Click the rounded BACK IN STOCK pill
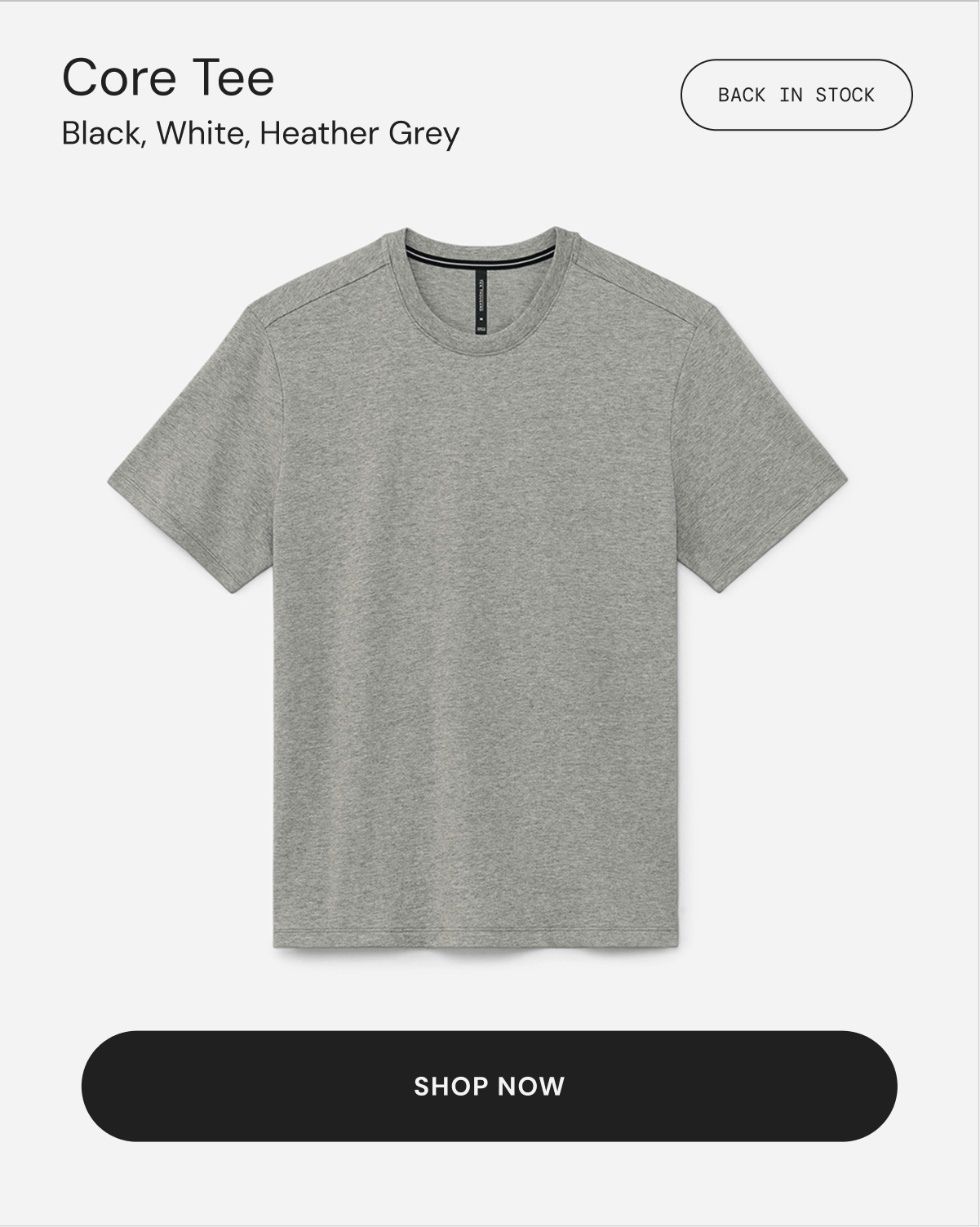This screenshot has width=980, height=1227. pos(796,96)
